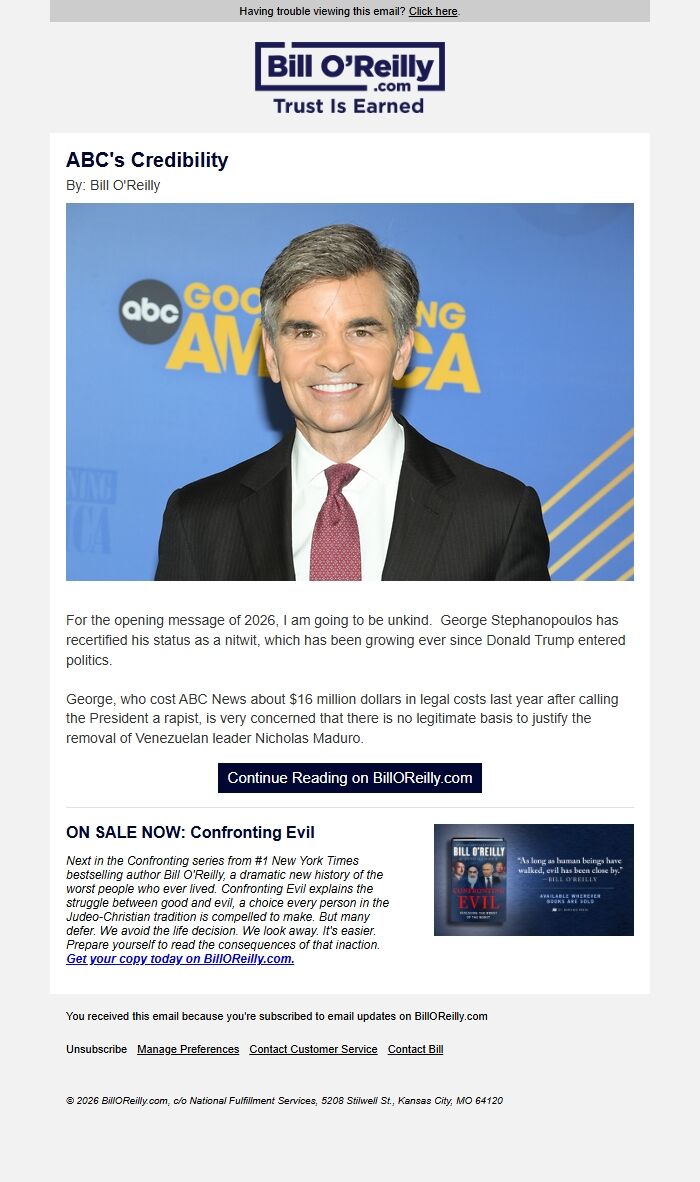This screenshot has height=1182, width=700.
Task: Open Manage Preferences link
Action: pos(188,1049)
